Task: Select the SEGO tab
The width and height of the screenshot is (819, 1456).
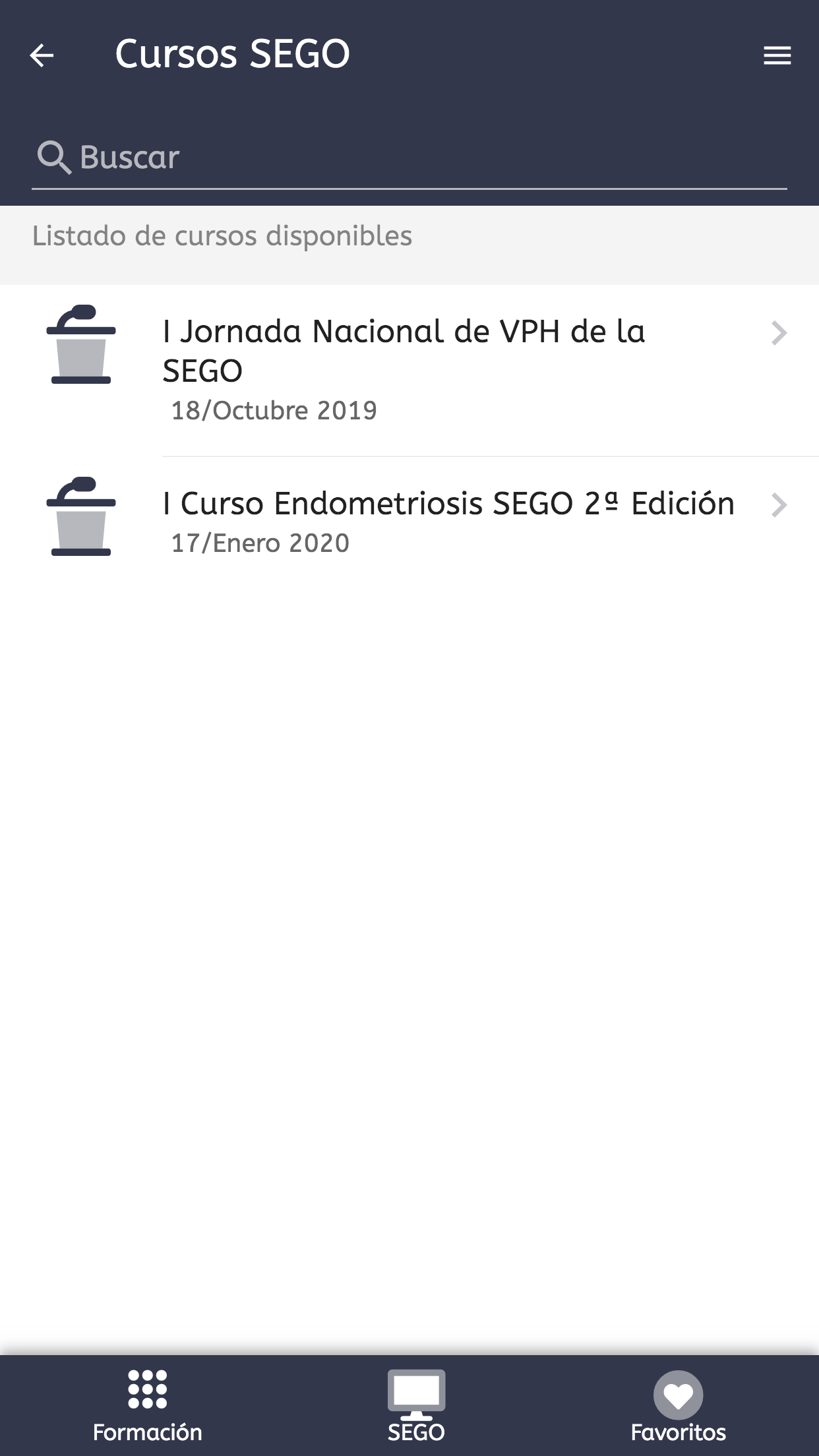Action: click(416, 1406)
